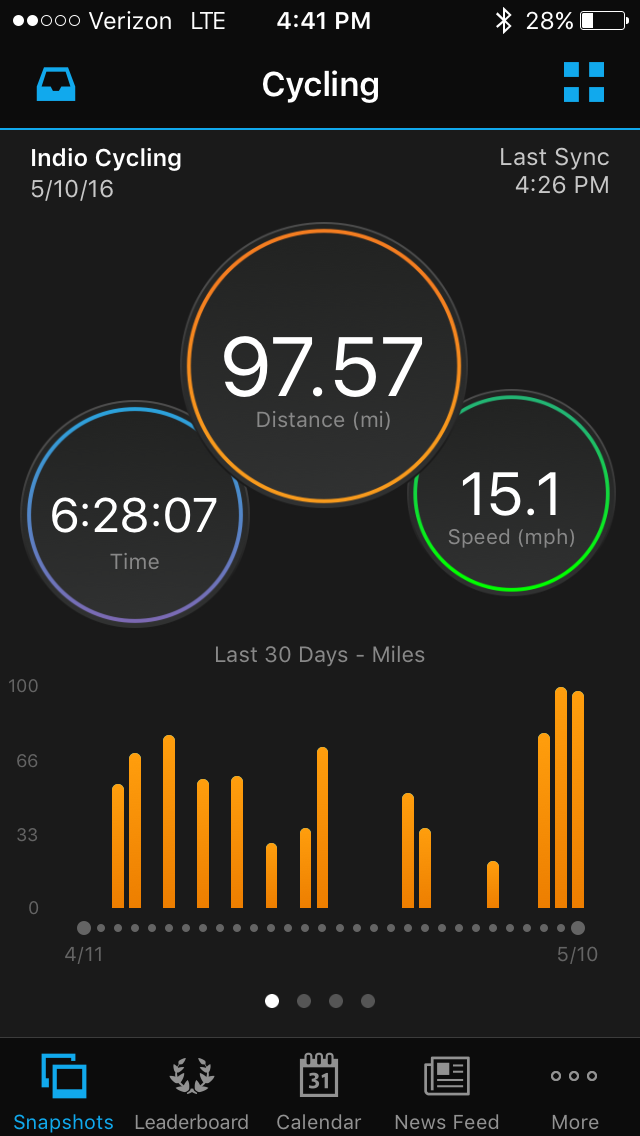640x1136 pixels.
Task: Tap the Distance (mi) circle
Action: [323, 367]
